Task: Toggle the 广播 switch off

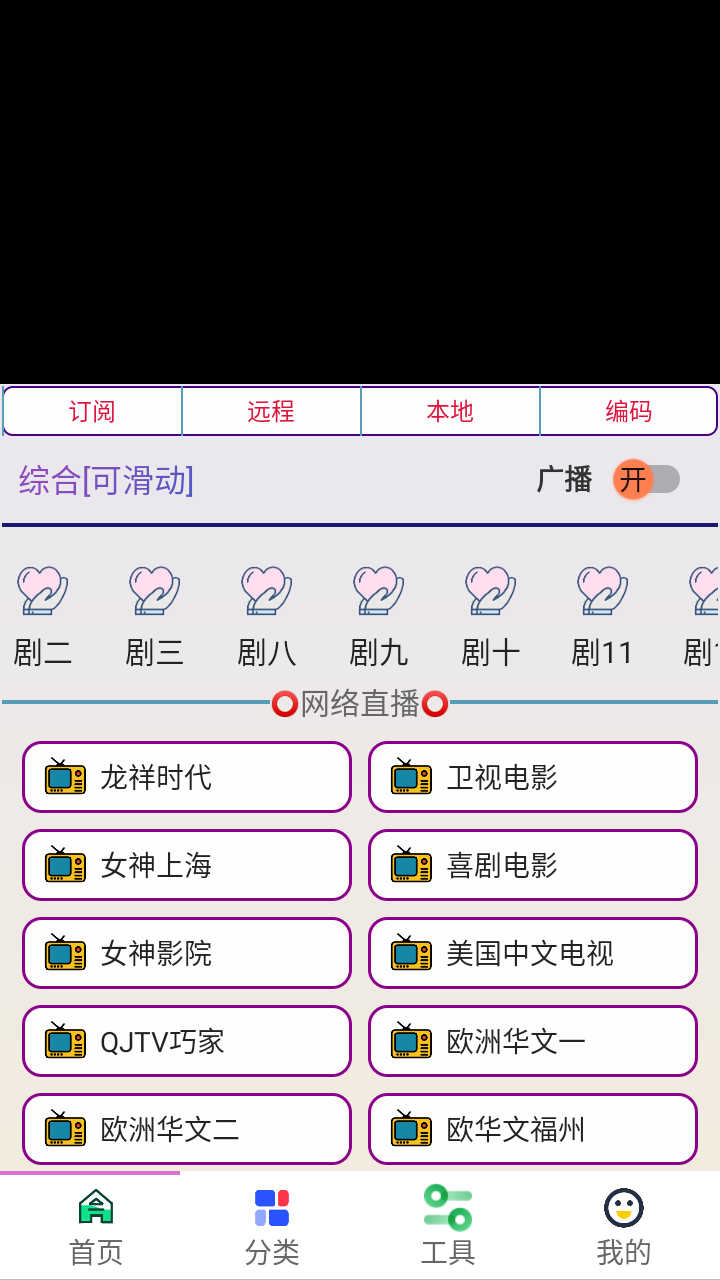Action: pos(646,480)
